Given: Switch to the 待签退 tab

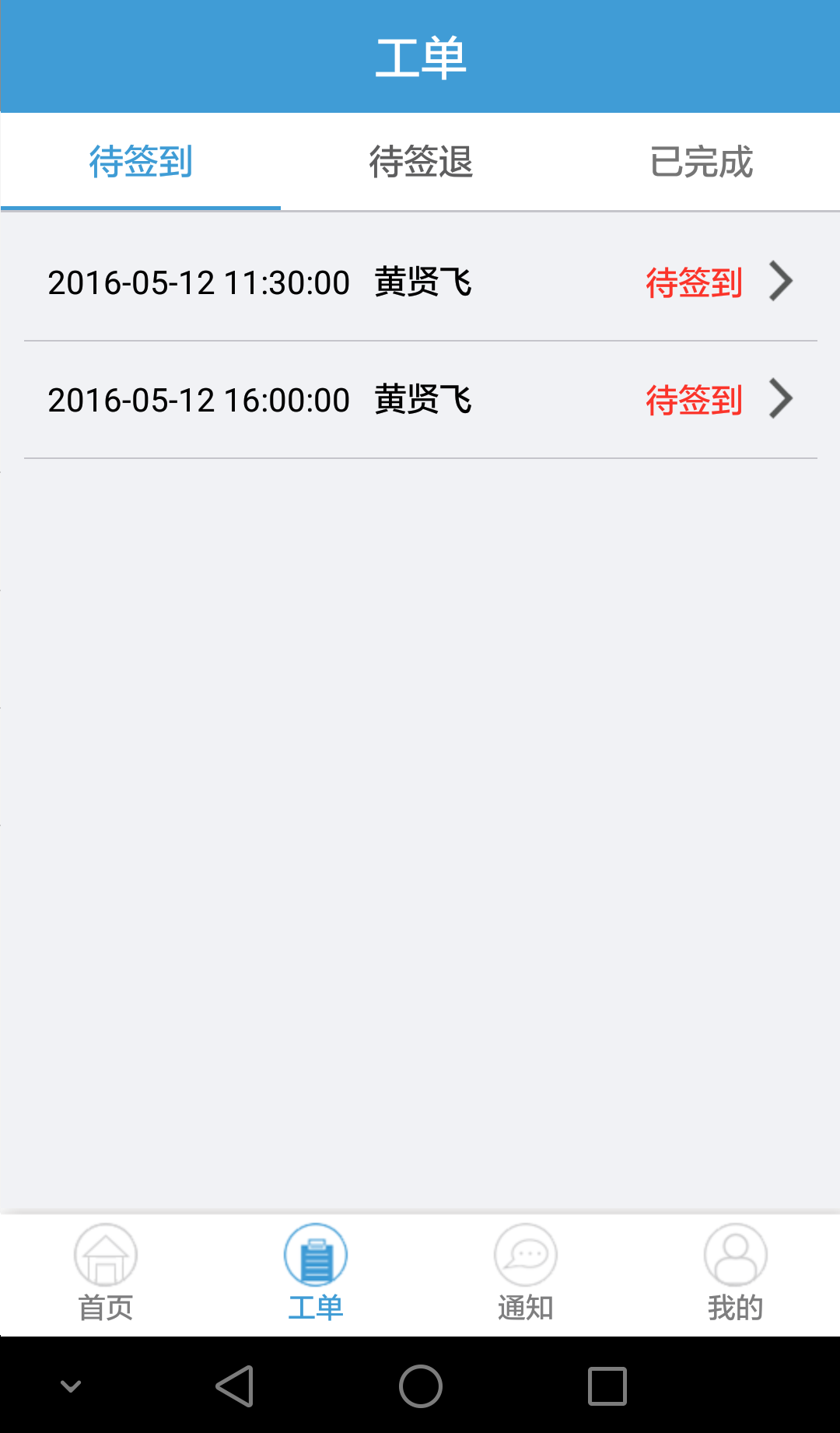Looking at the screenshot, I should (x=420, y=162).
